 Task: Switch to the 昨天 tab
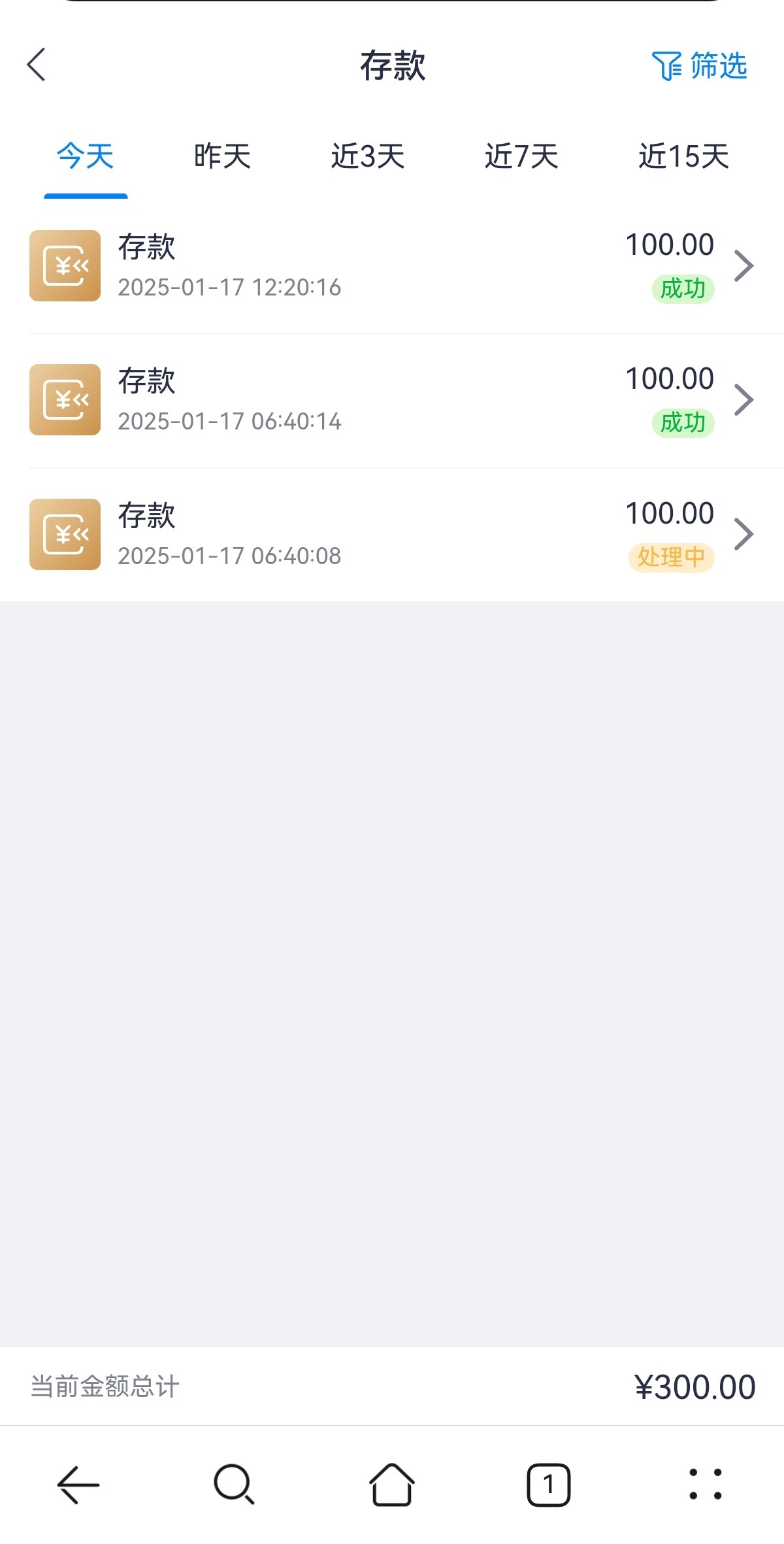pos(222,156)
